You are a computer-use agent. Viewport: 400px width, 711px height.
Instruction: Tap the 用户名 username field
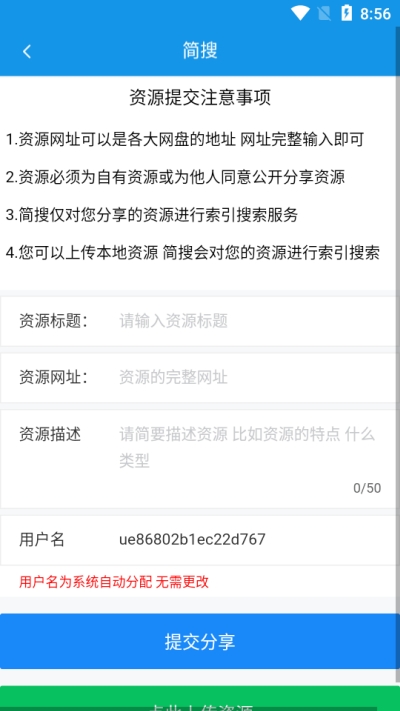point(251,540)
